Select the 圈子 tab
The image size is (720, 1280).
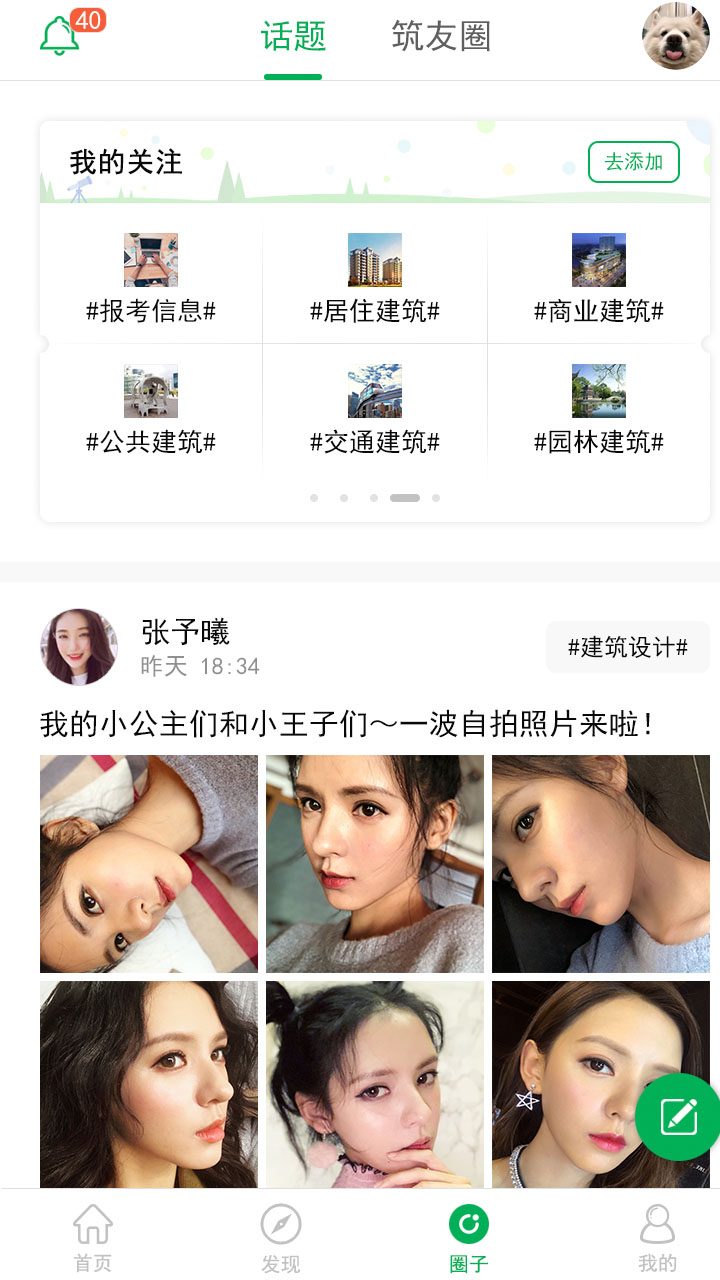coord(469,1237)
